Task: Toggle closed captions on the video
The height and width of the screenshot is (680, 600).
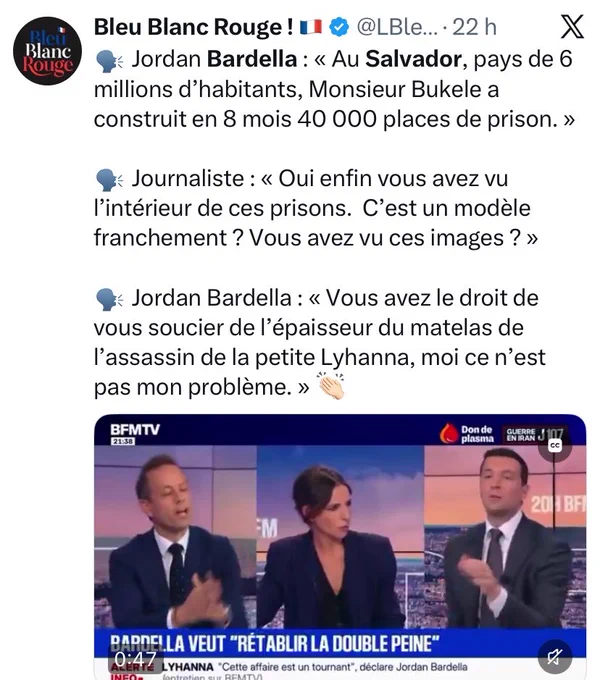Action: 555,445
